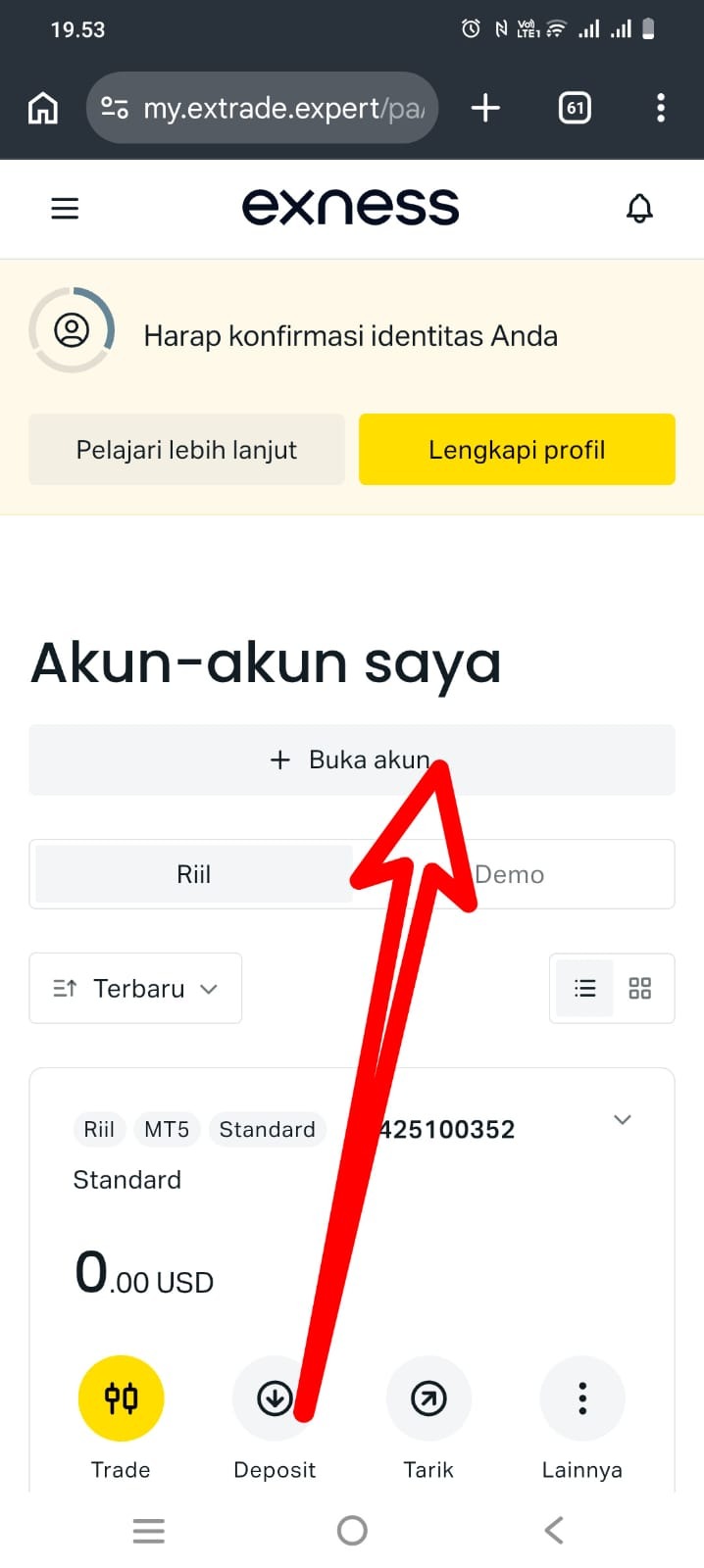Tap the yellow Trade button
This screenshot has width=704, height=1568.
pyautogui.click(x=121, y=1398)
